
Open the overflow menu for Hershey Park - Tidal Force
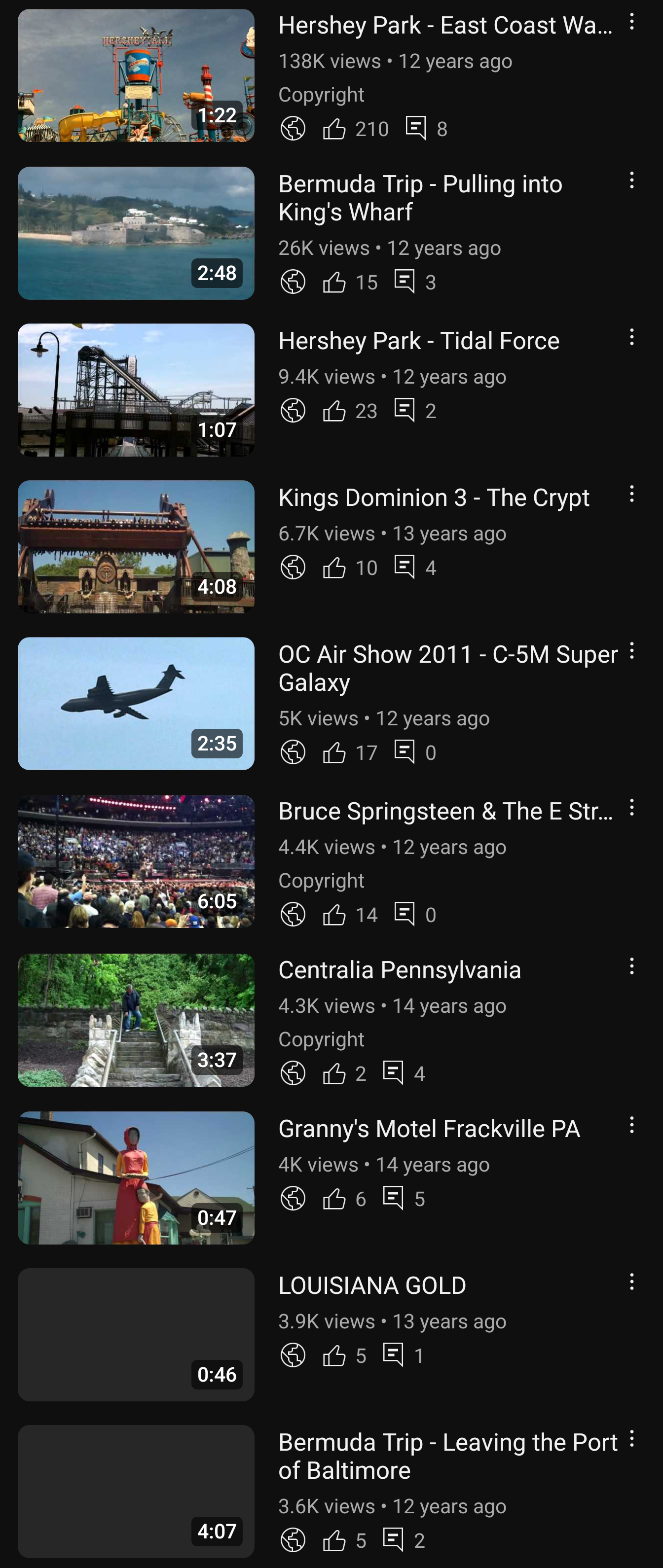(631, 337)
